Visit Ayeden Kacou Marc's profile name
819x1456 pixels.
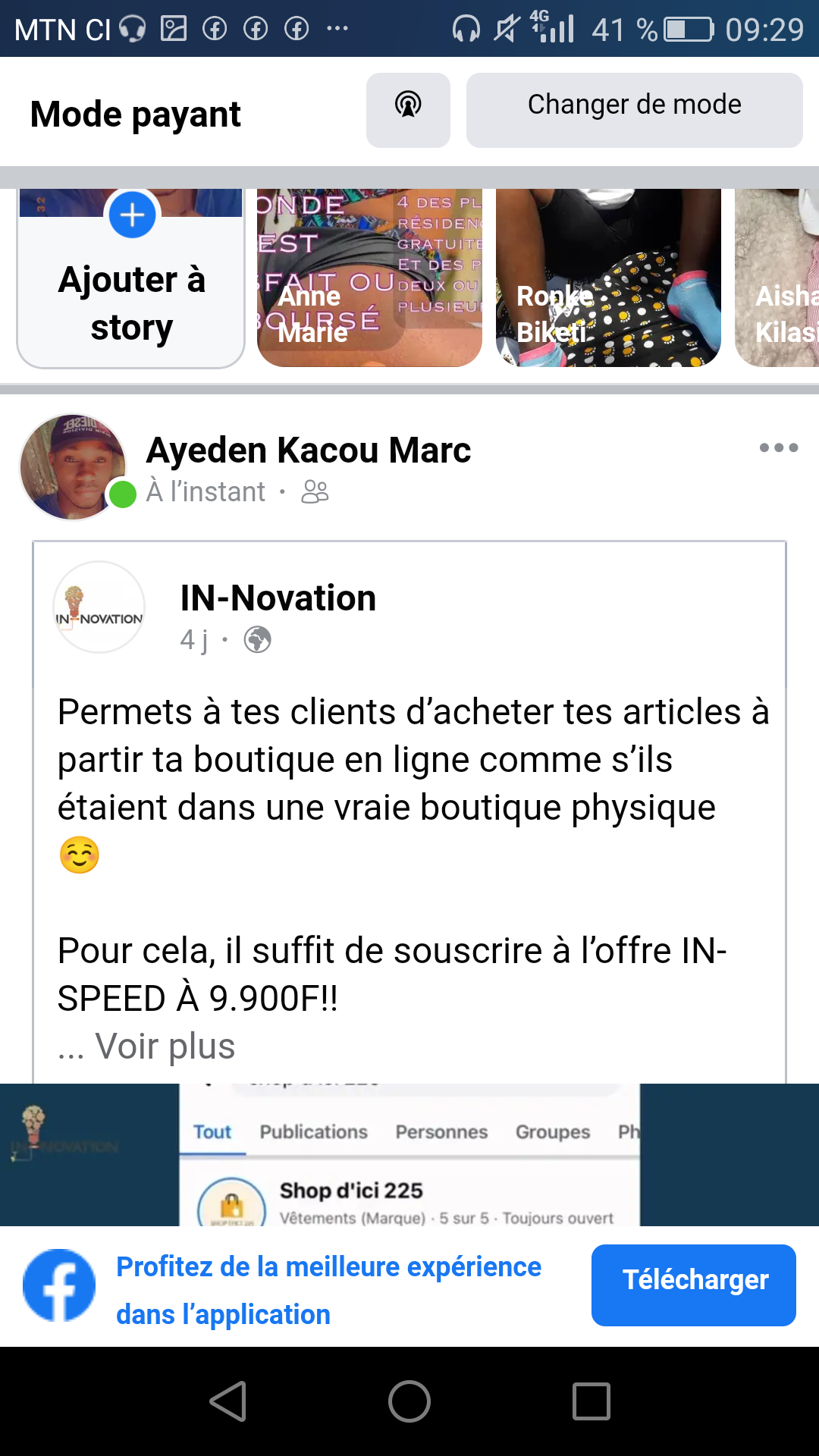coord(308,450)
